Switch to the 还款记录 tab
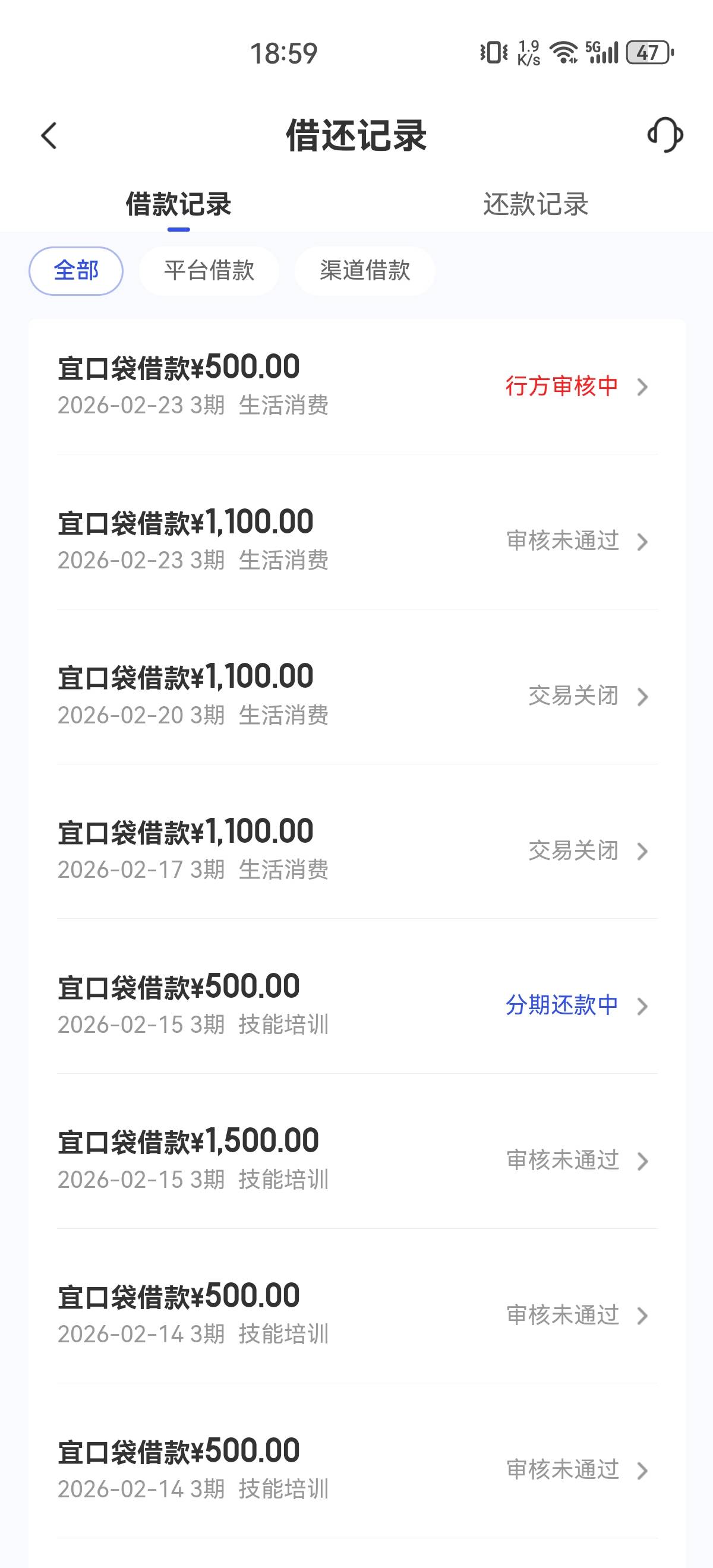Image resolution: width=713 pixels, height=1568 pixels. (x=535, y=204)
